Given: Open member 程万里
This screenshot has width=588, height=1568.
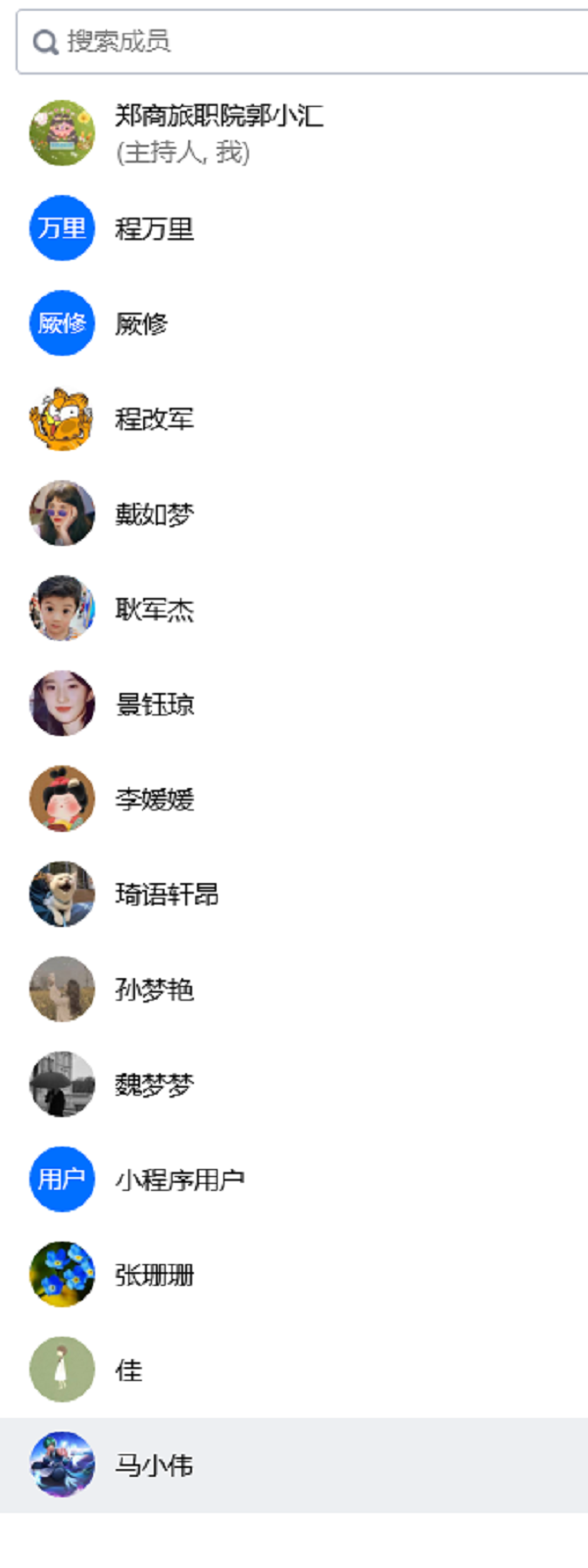Looking at the screenshot, I should 154,229.
